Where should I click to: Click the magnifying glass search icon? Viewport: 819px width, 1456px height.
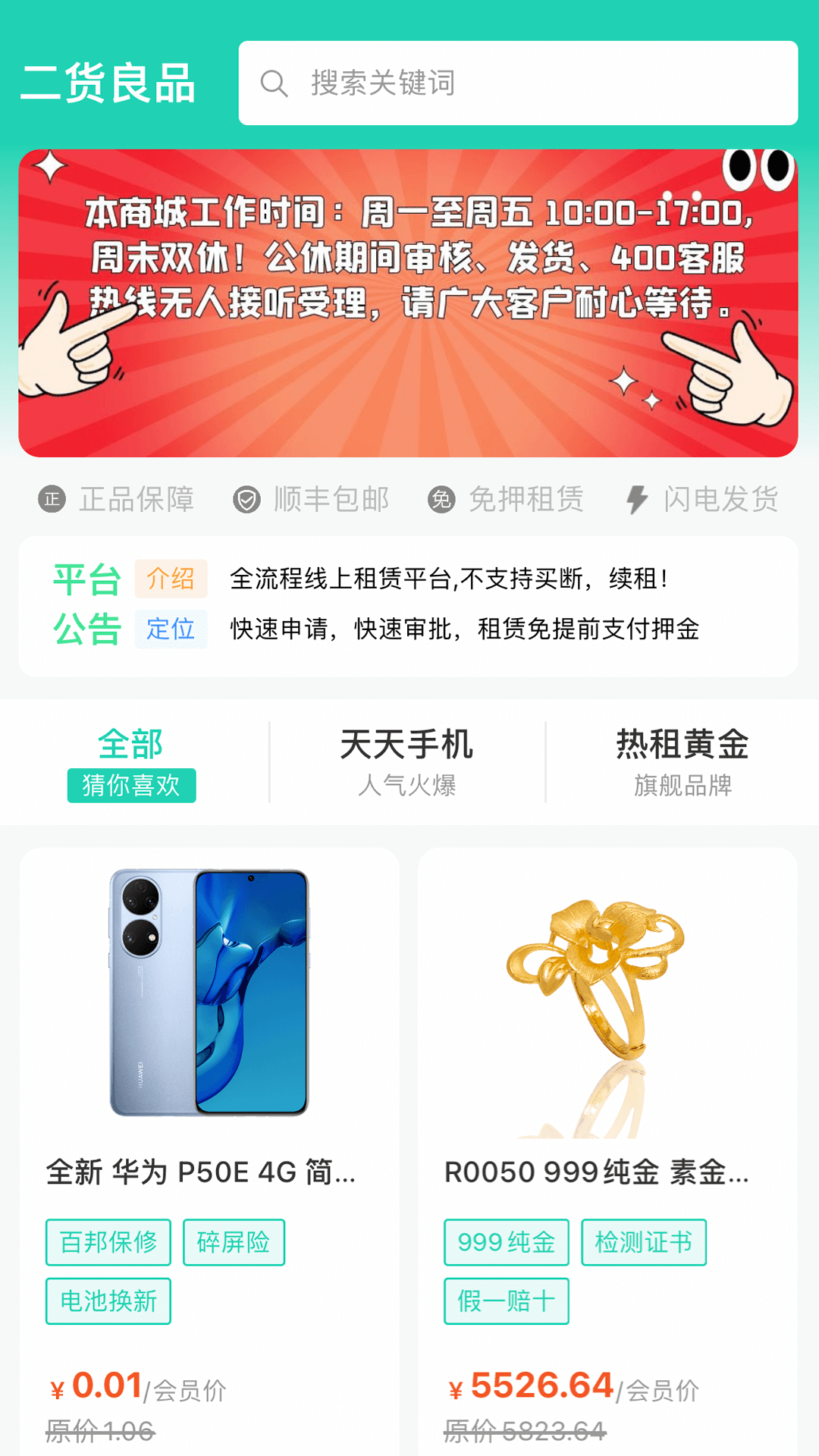click(275, 84)
